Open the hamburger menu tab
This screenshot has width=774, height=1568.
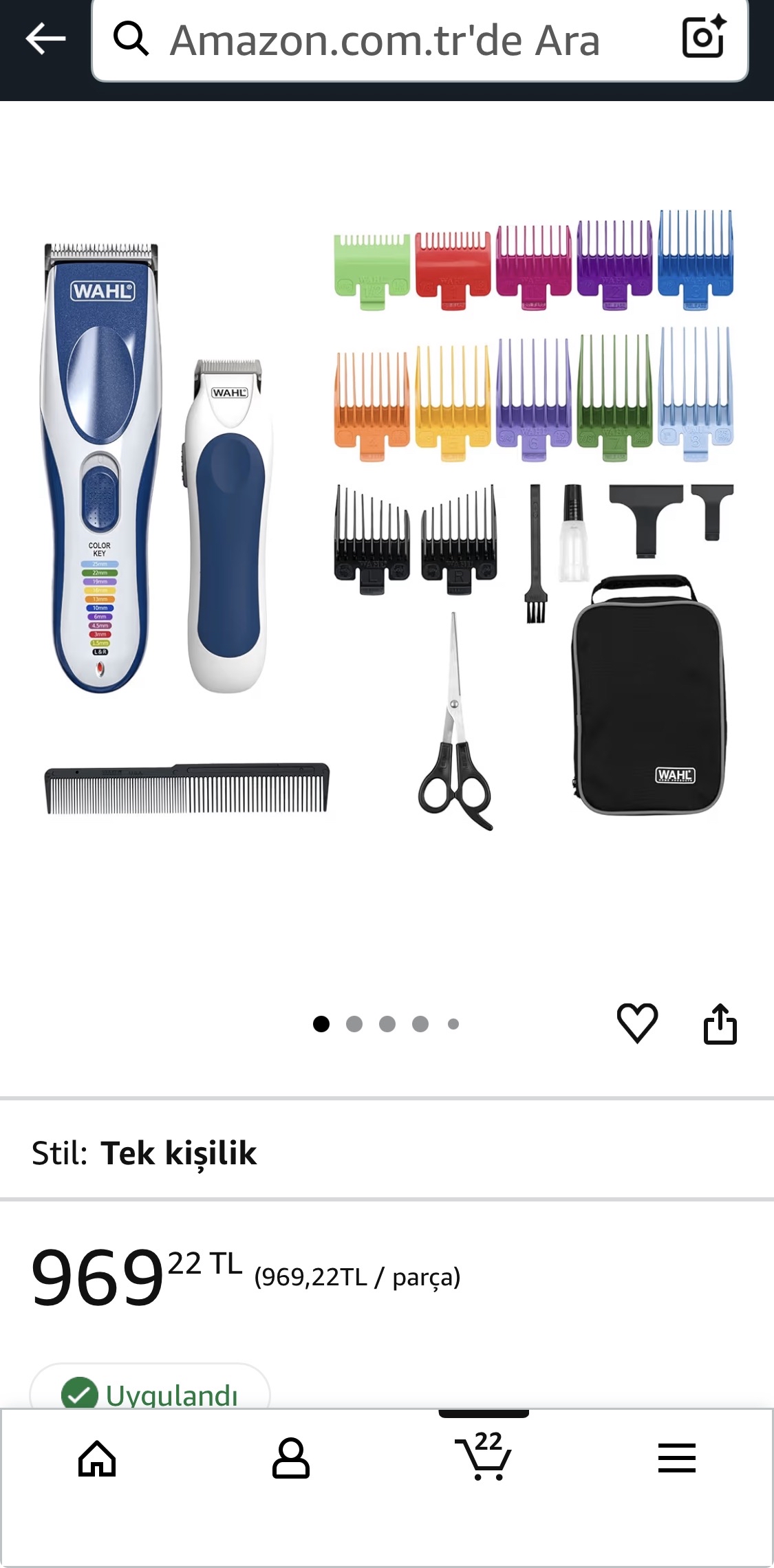point(676,1458)
